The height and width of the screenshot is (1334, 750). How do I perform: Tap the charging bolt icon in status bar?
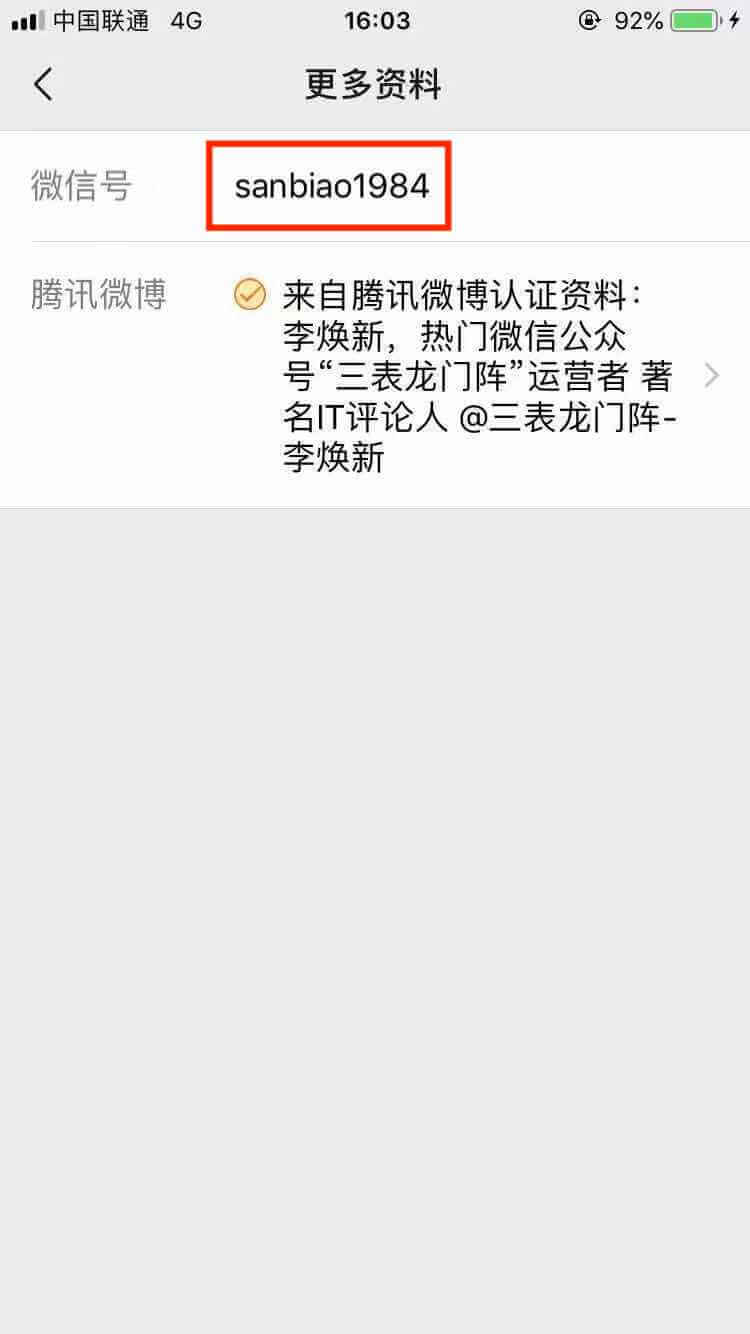(x=737, y=20)
